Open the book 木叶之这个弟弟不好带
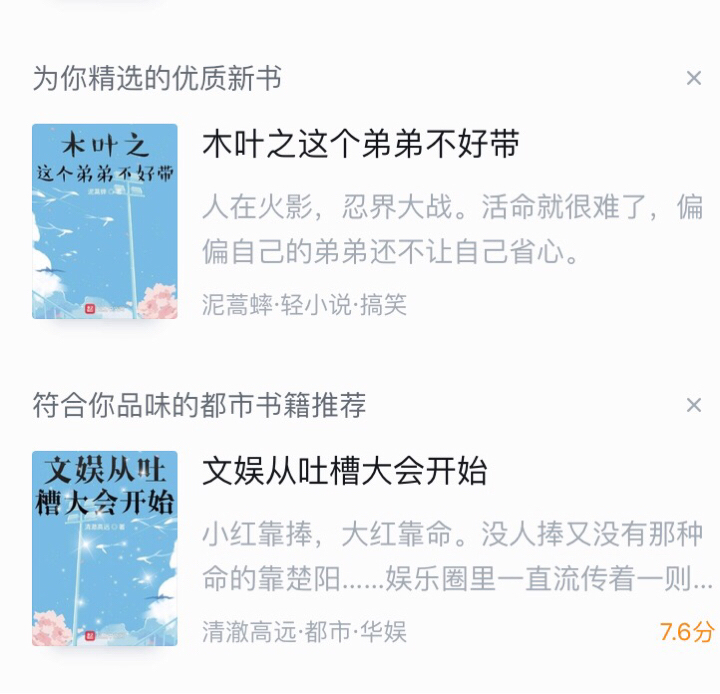 (361, 145)
